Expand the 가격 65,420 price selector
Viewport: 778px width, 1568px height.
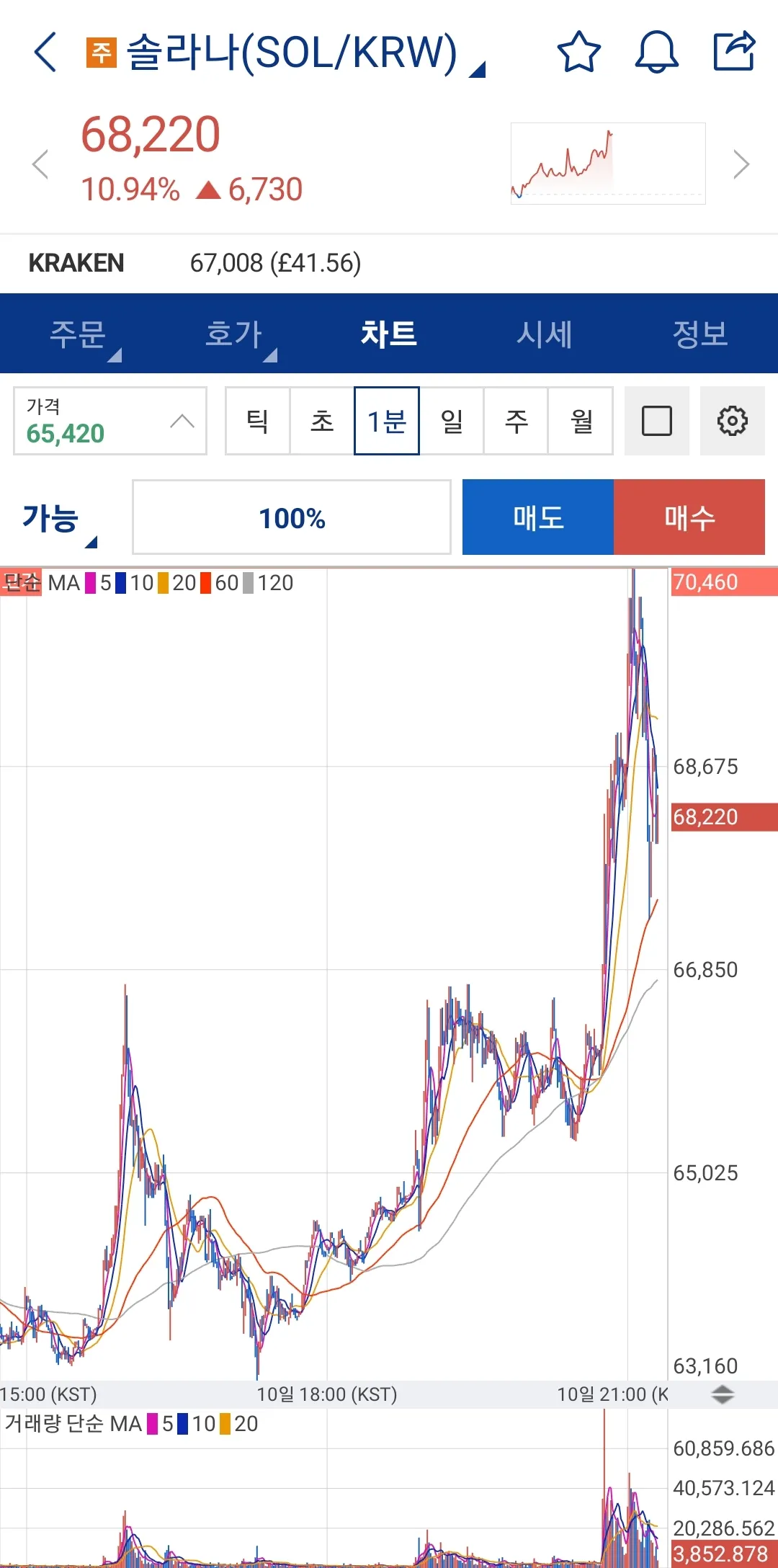click(110, 421)
